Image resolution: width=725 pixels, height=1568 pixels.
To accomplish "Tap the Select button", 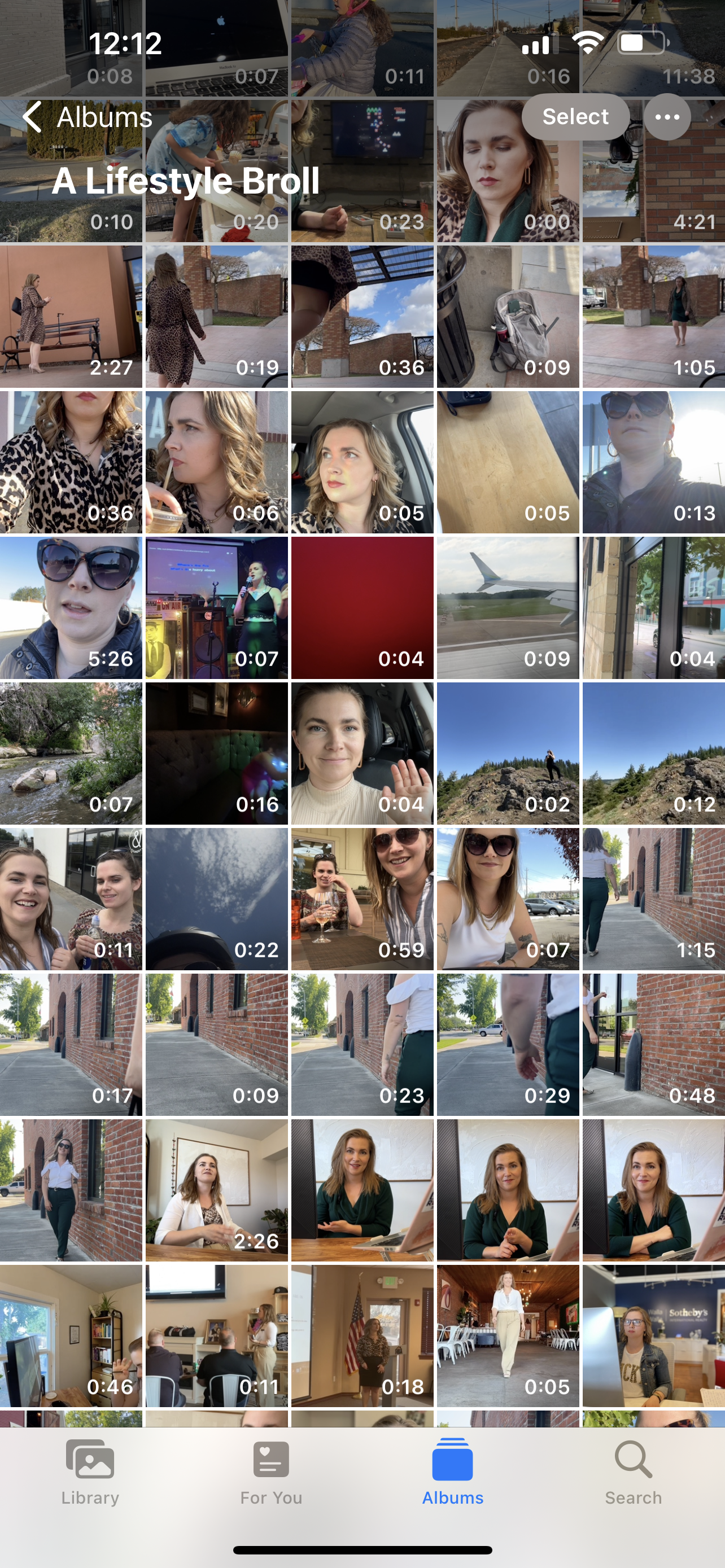I will click(x=575, y=117).
